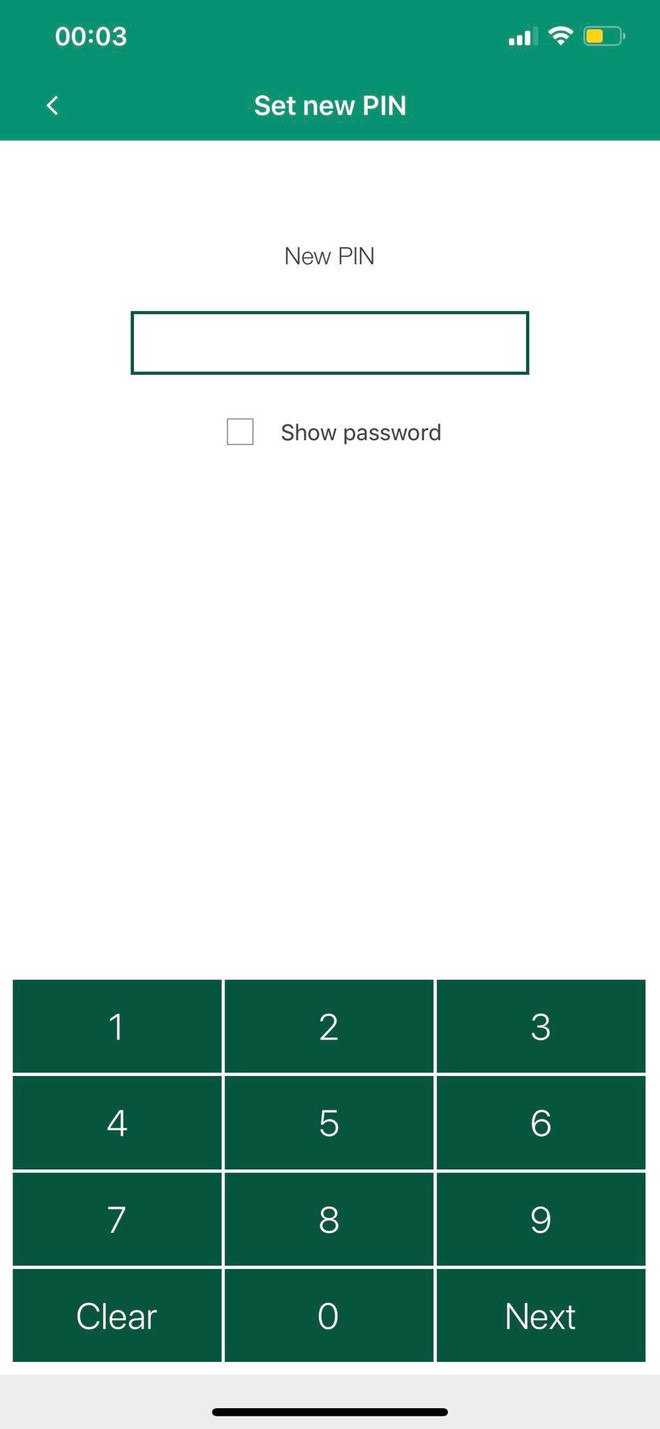Enter digit 1 on the keypad
The height and width of the screenshot is (1429, 660).
[117, 1026]
